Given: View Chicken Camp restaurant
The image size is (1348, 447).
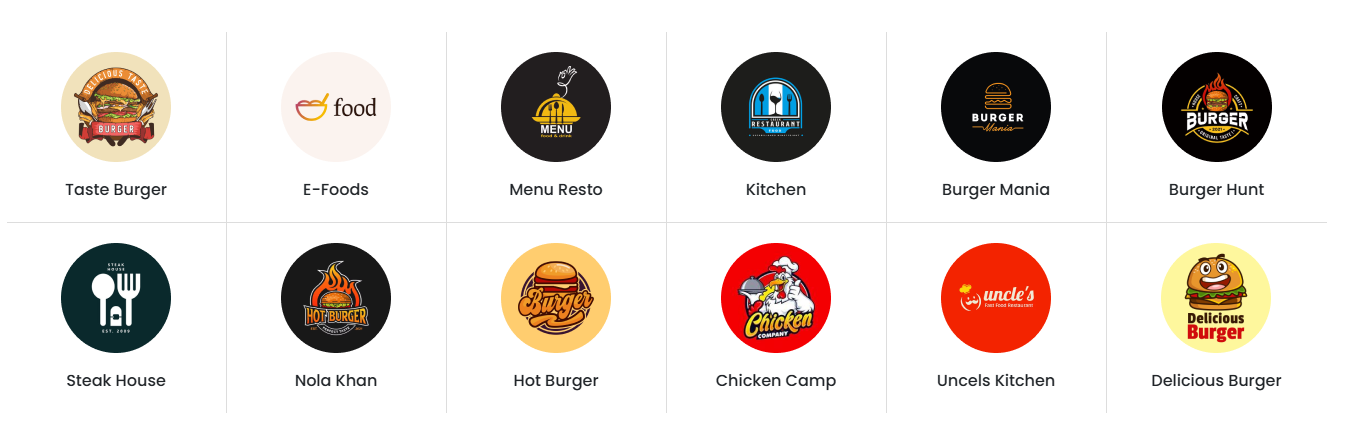Looking at the screenshot, I should (x=776, y=298).
